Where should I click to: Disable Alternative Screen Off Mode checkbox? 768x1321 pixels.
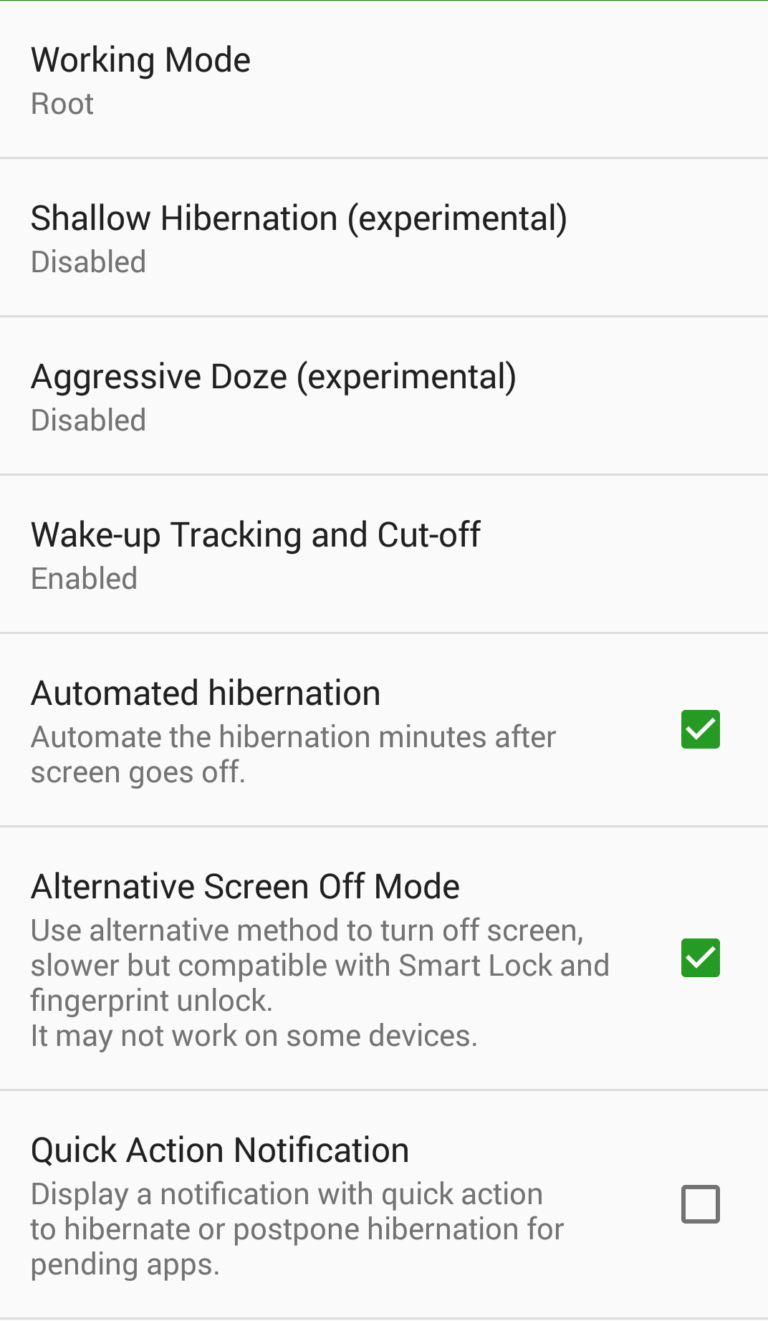pos(700,958)
